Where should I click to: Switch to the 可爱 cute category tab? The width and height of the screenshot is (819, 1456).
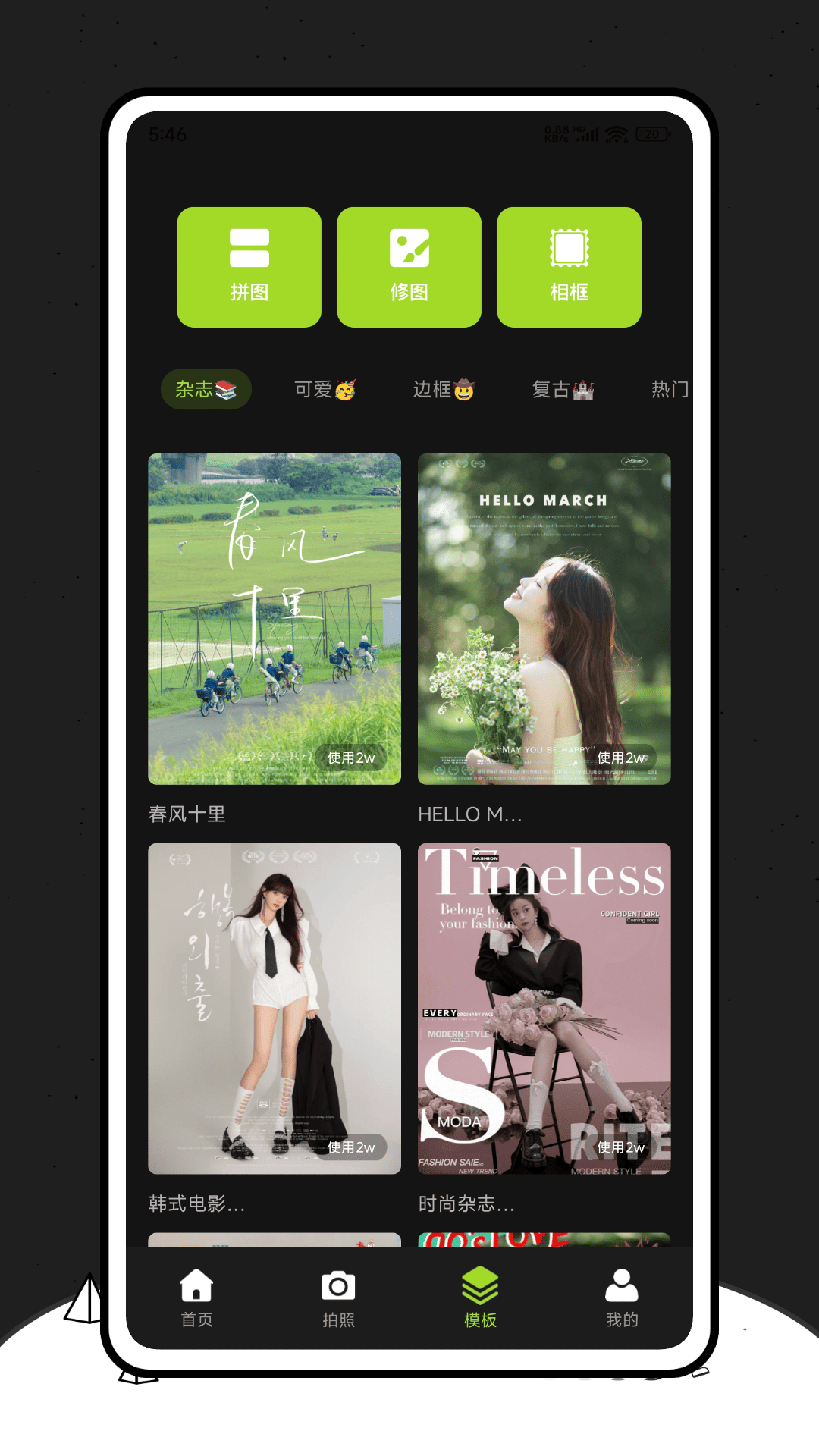(325, 388)
